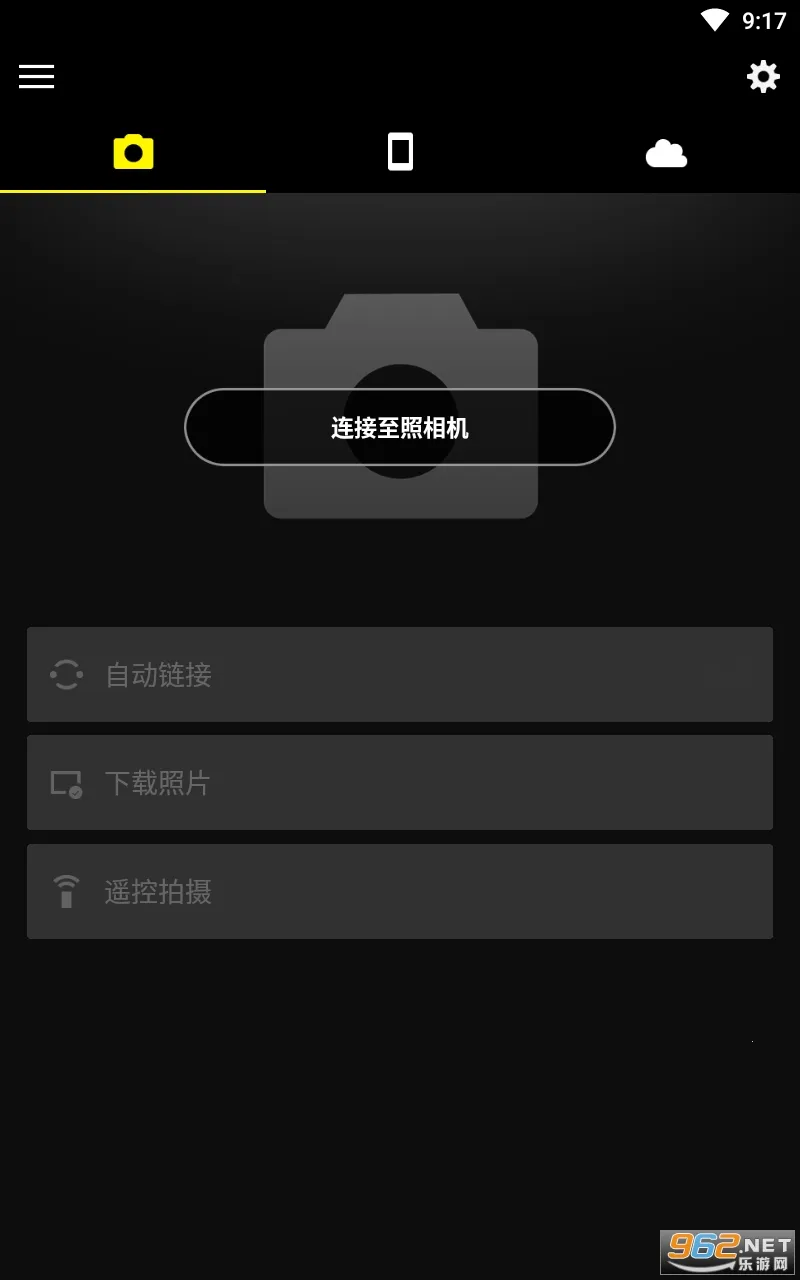Tap the remote shooting remote icon
This screenshot has width=800, height=1280.
coord(66,891)
